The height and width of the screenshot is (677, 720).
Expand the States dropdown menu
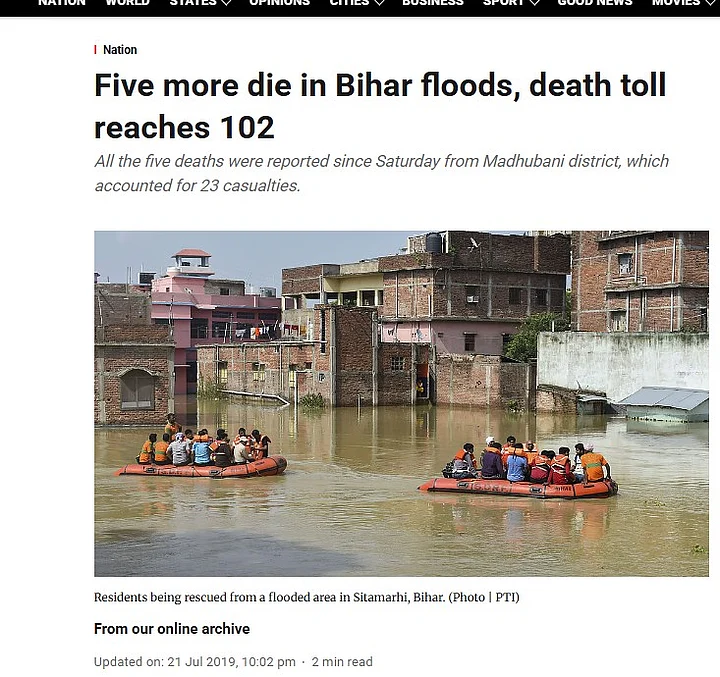pos(199,3)
